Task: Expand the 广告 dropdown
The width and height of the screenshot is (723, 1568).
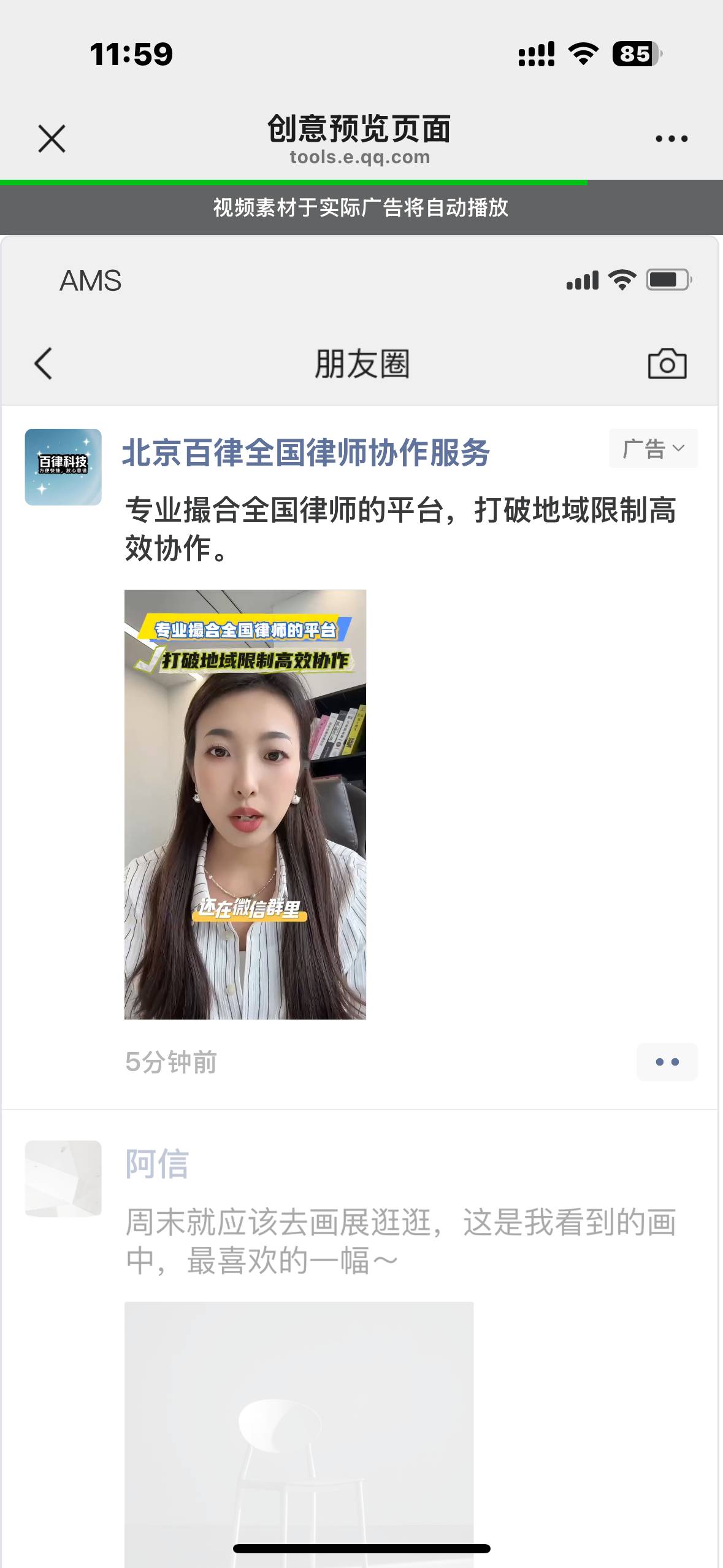Action: coord(653,448)
